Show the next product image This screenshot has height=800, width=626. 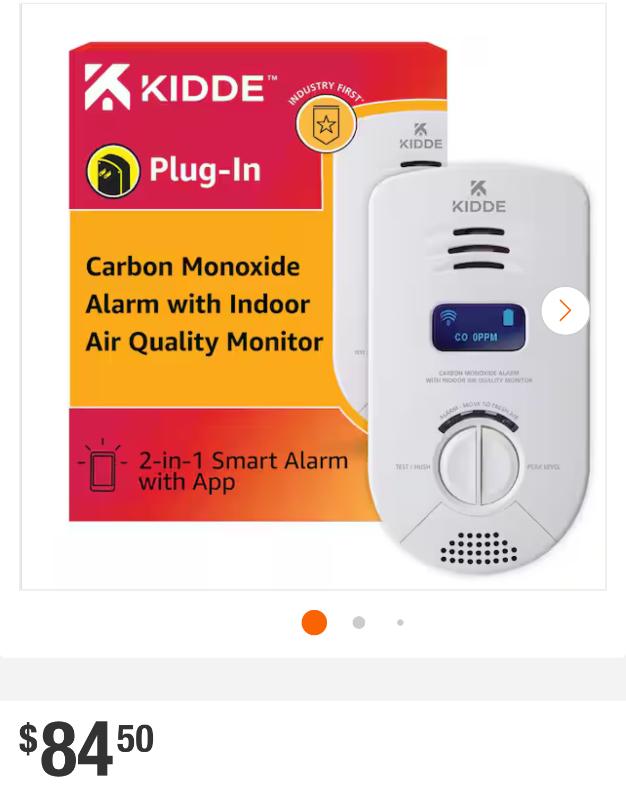tap(565, 311)
